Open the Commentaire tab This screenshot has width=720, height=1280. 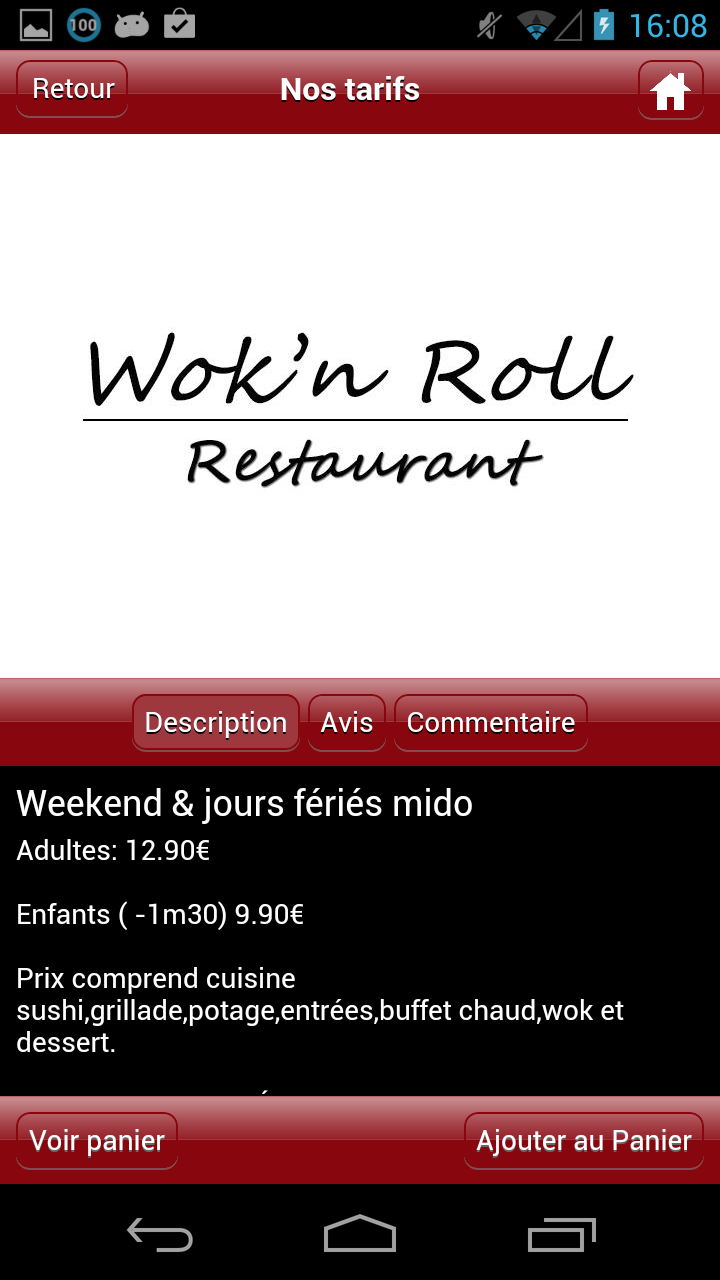[x=490, y=722]
